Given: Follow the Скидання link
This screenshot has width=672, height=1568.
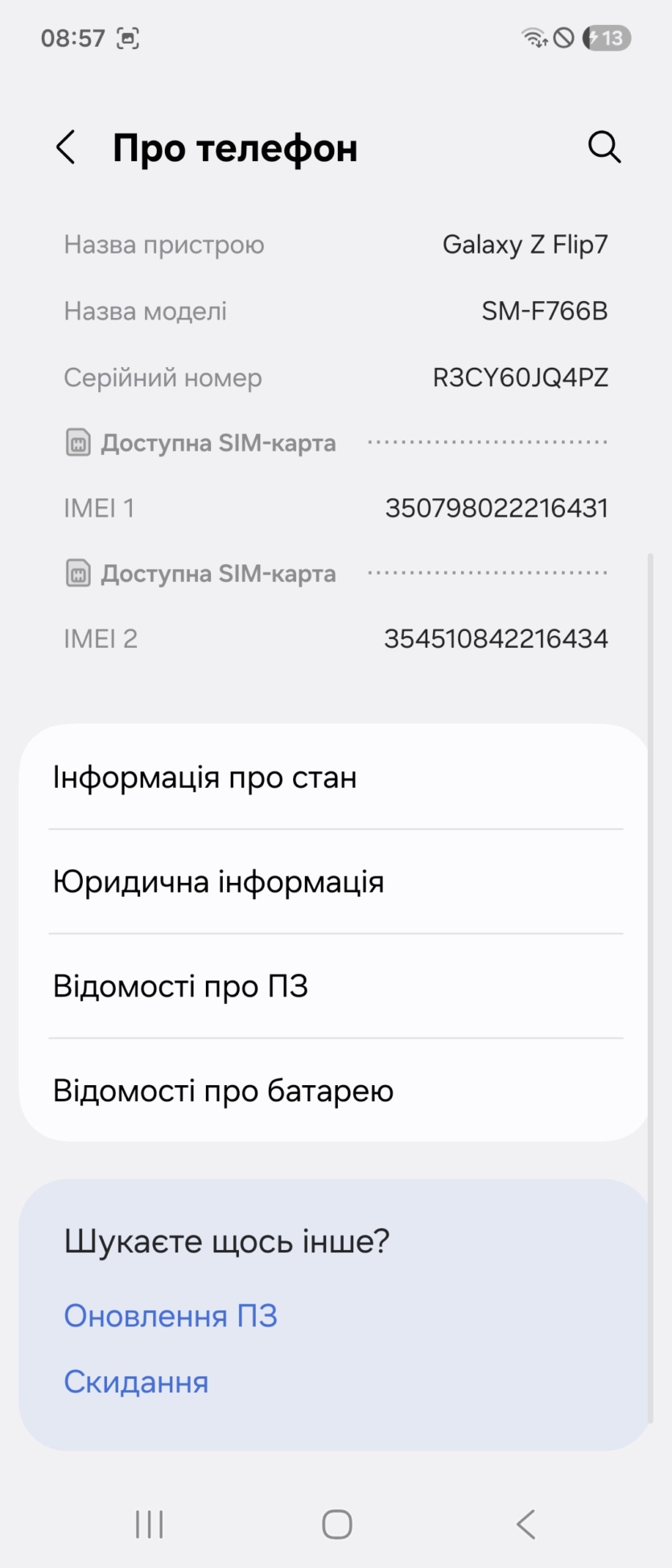Looking at the screenshot, I should click(x=136, y=1382).
